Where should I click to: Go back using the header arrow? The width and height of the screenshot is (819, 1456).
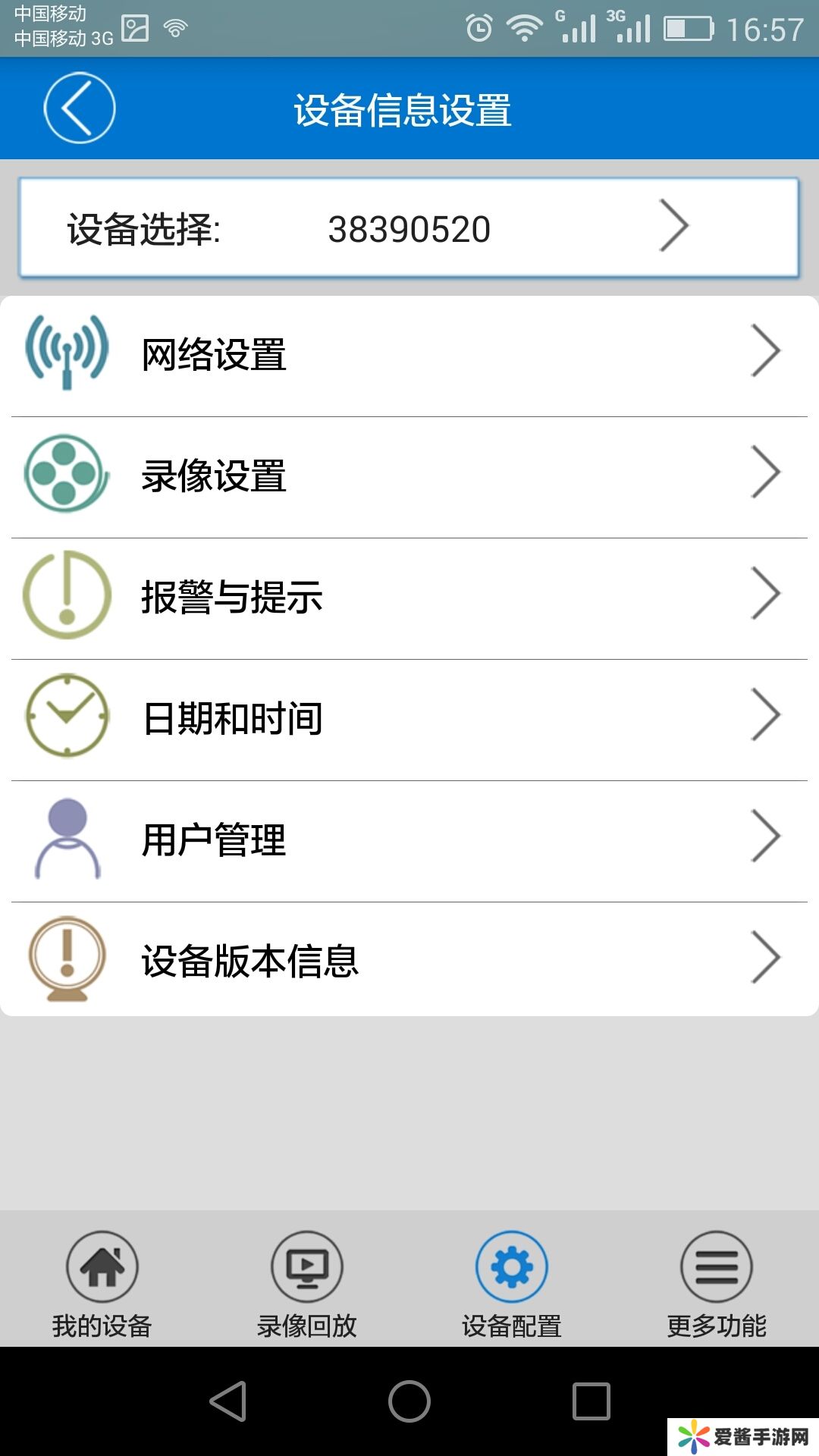tap(79, 108)
